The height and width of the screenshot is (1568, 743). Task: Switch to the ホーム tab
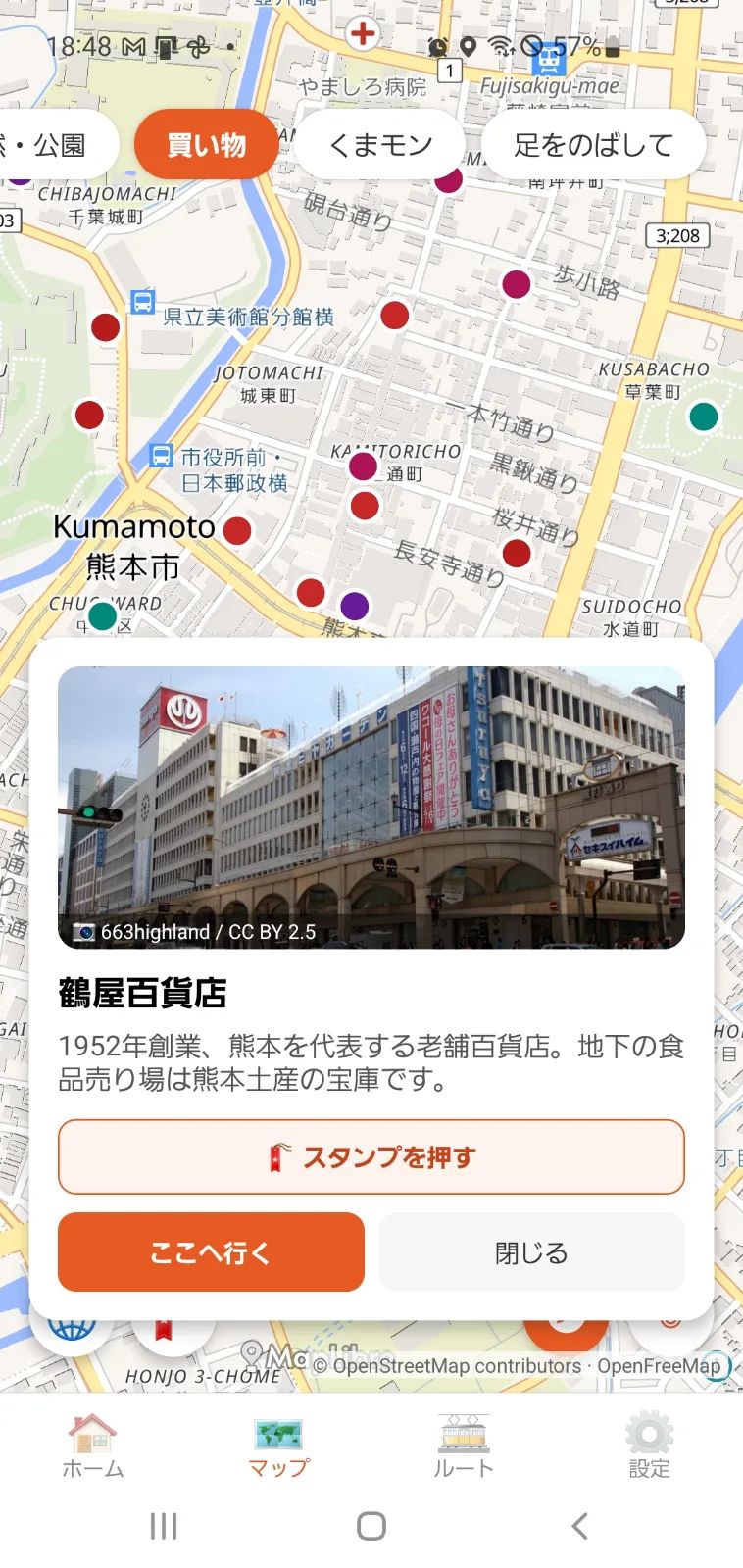tap(93, 1445)
